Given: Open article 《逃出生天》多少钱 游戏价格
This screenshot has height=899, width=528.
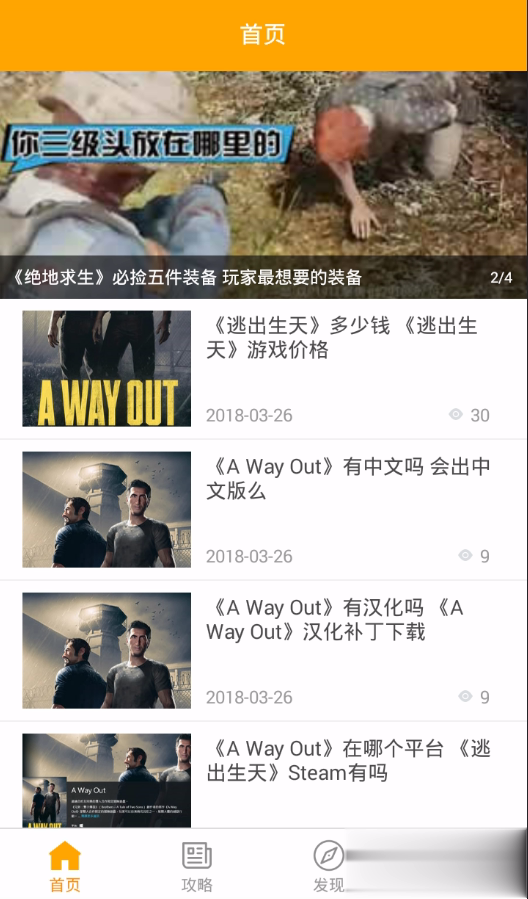Looking at the screenshot, I should coord(264,369).
